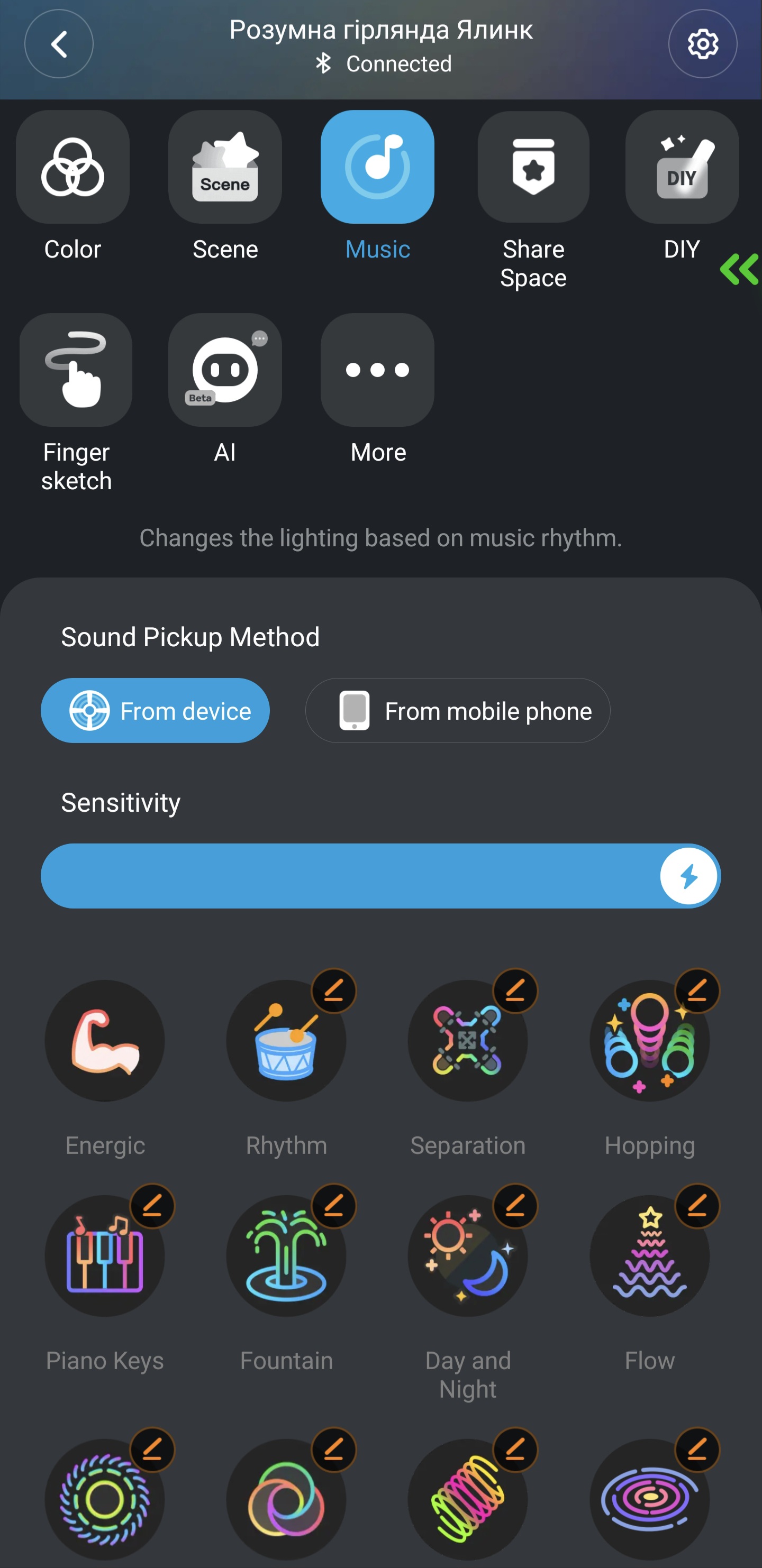The width and height of the screenshot is (762, 1568).
Task: Select From device sound pickup
Action: click(x=156, y=710)
